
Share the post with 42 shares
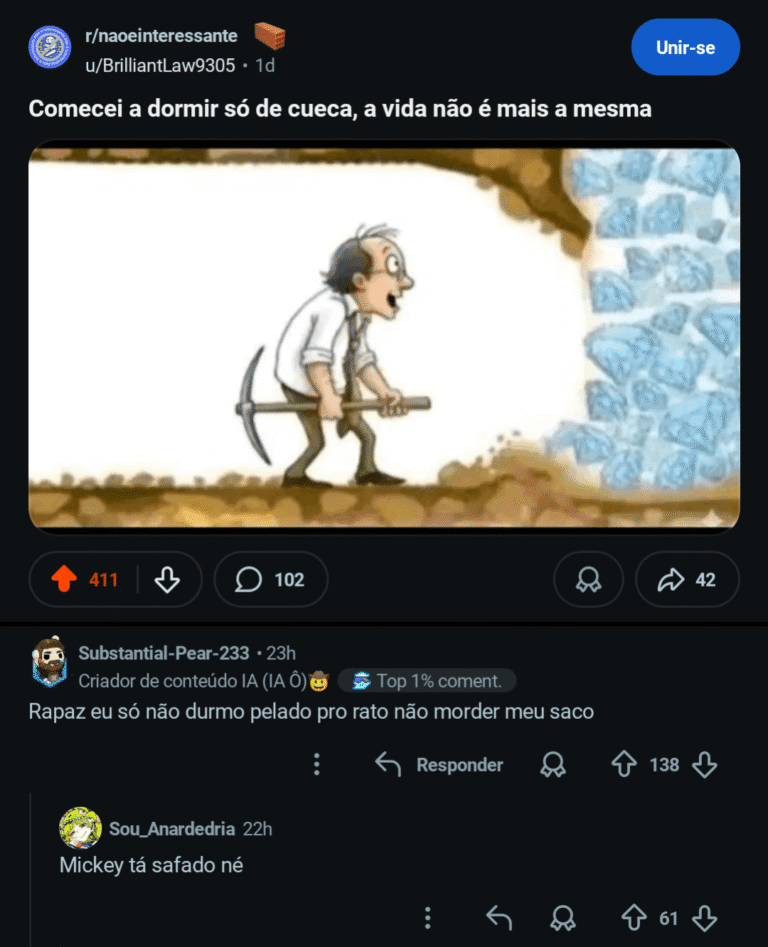coord(687,579)
